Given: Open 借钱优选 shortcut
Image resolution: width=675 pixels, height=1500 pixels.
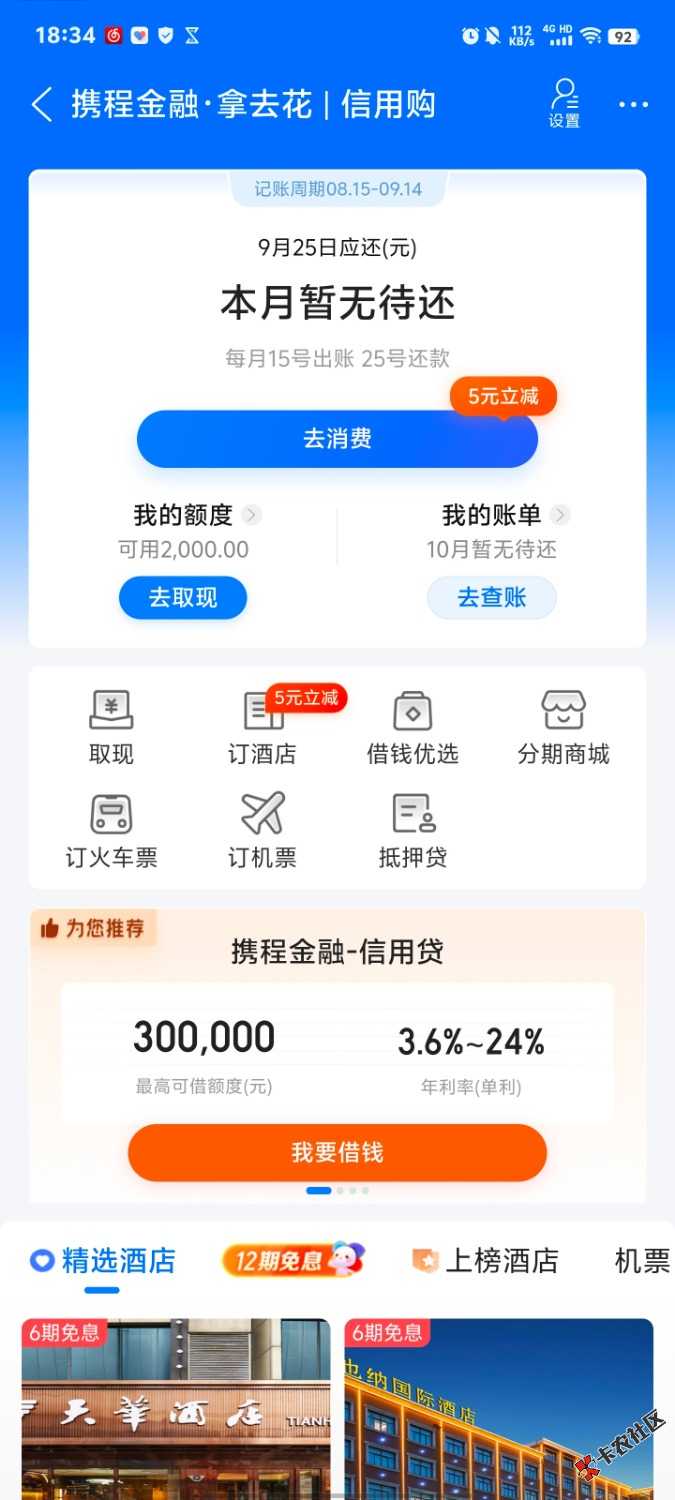Looking at the screenshot, I should click(412, 728).
